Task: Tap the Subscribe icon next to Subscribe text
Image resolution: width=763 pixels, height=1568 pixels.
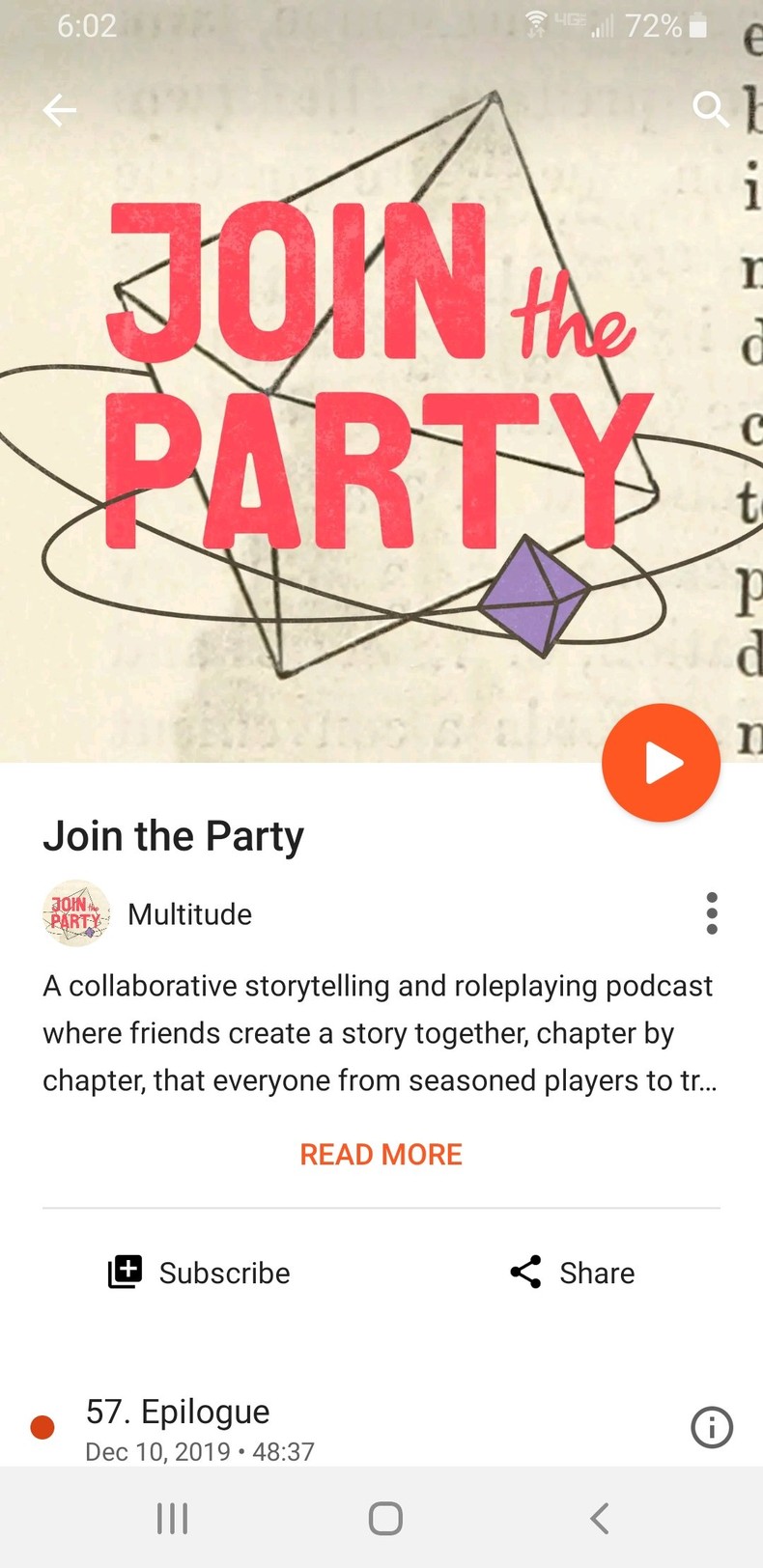Action: pyautogui.click(x=124, y=1273)
